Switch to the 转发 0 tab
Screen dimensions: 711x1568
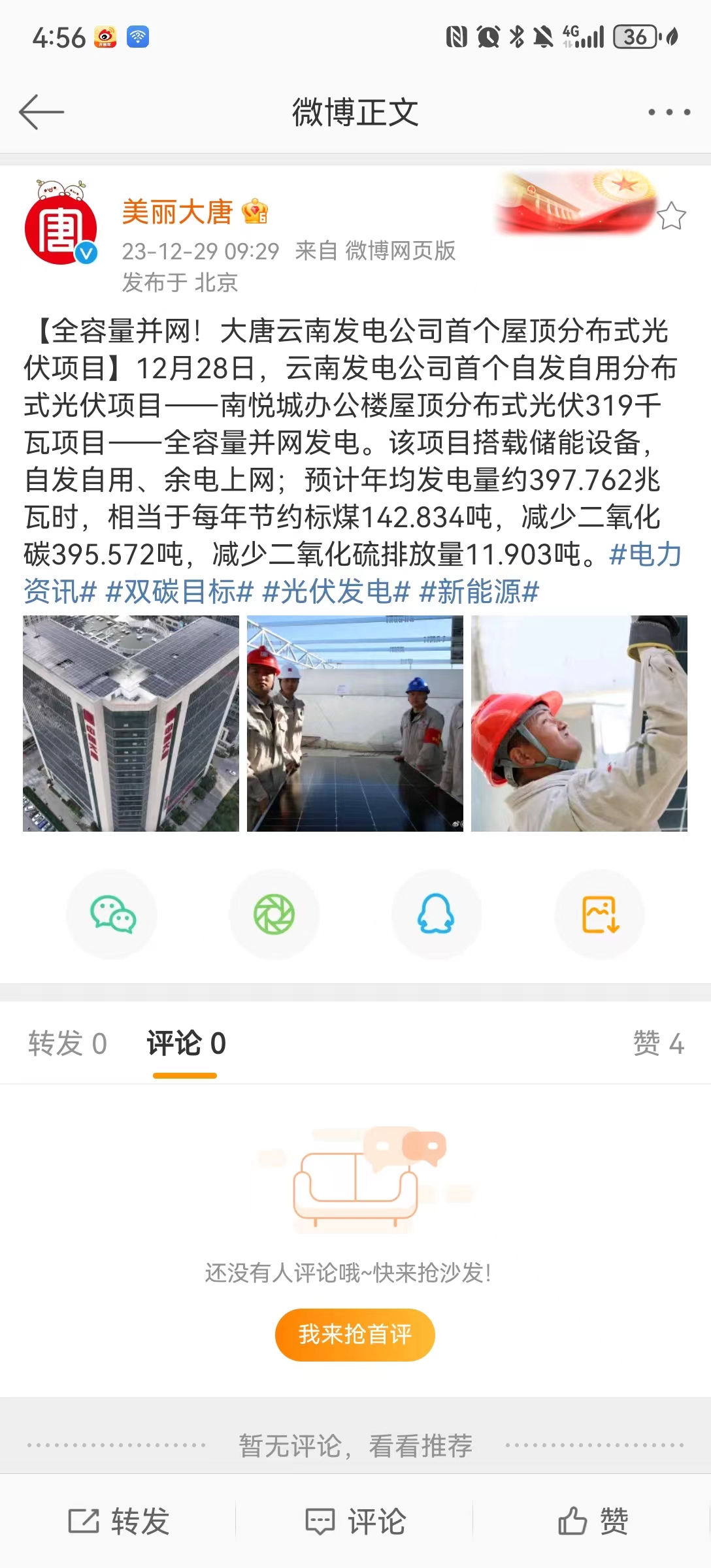[x=67, y=1043]
